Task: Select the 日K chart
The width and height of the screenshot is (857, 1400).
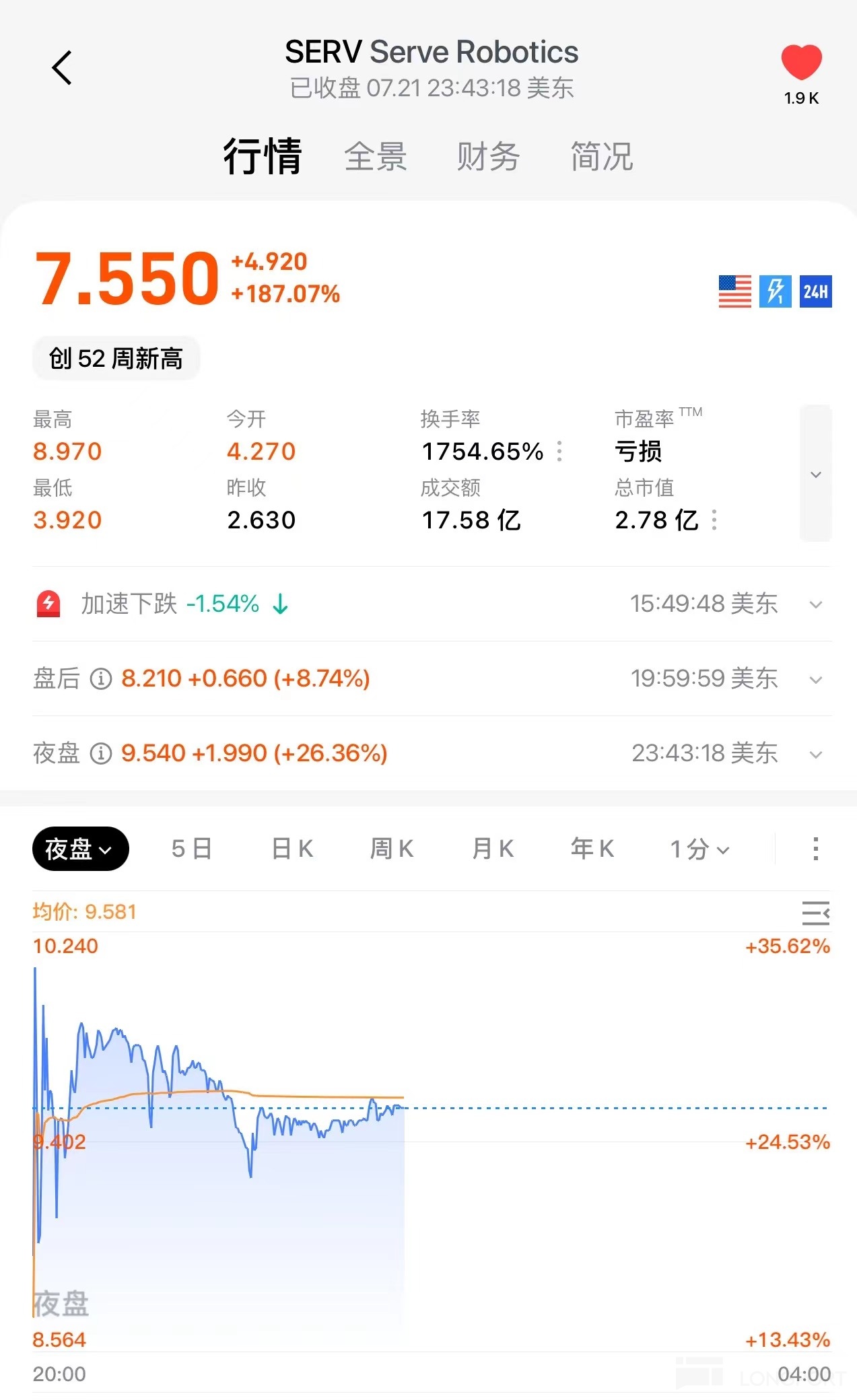Action: (x=292, y=849)
